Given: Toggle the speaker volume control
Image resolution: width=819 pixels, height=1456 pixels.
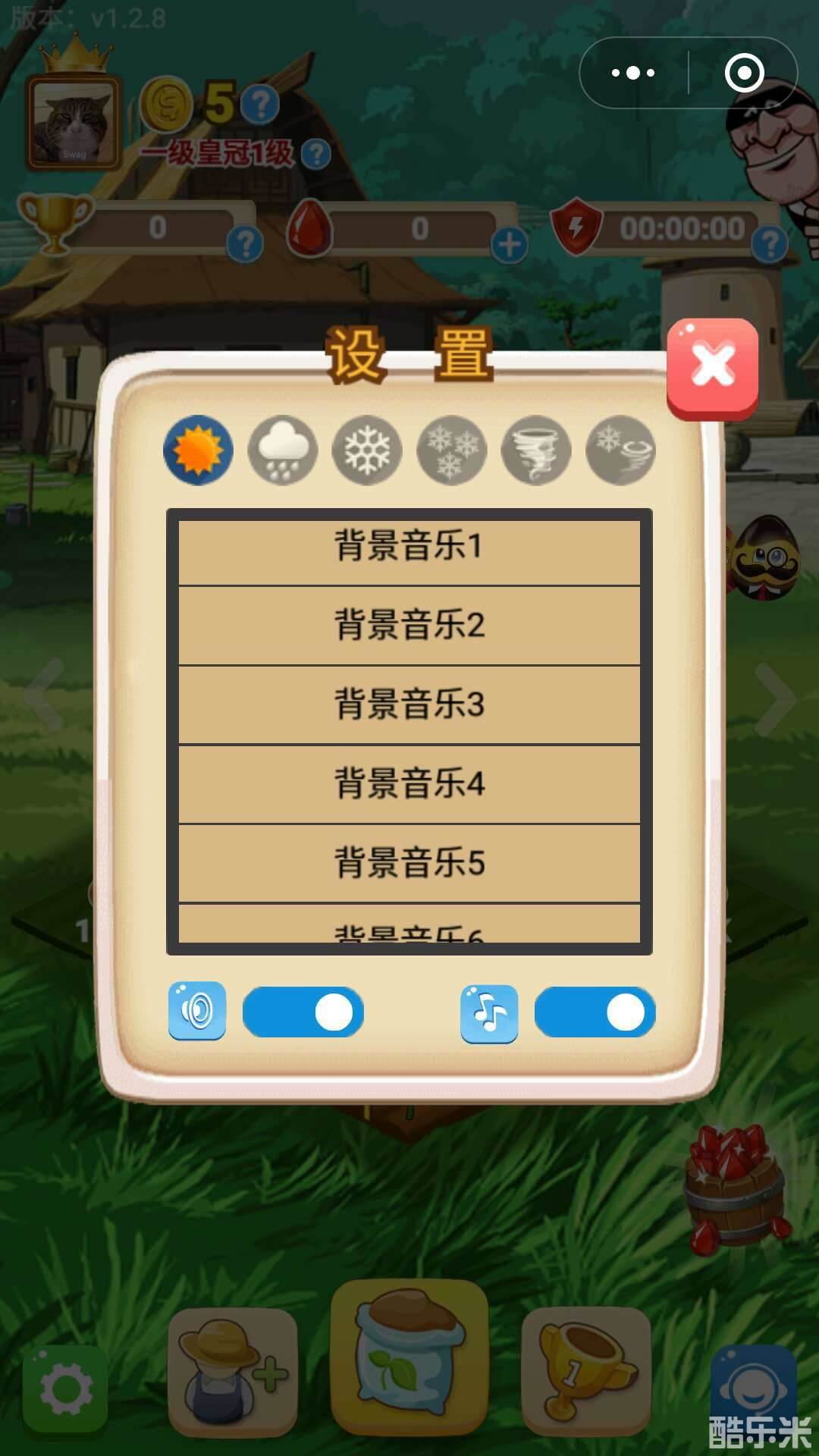Looking at the screenshot, I should point(302,1011).
